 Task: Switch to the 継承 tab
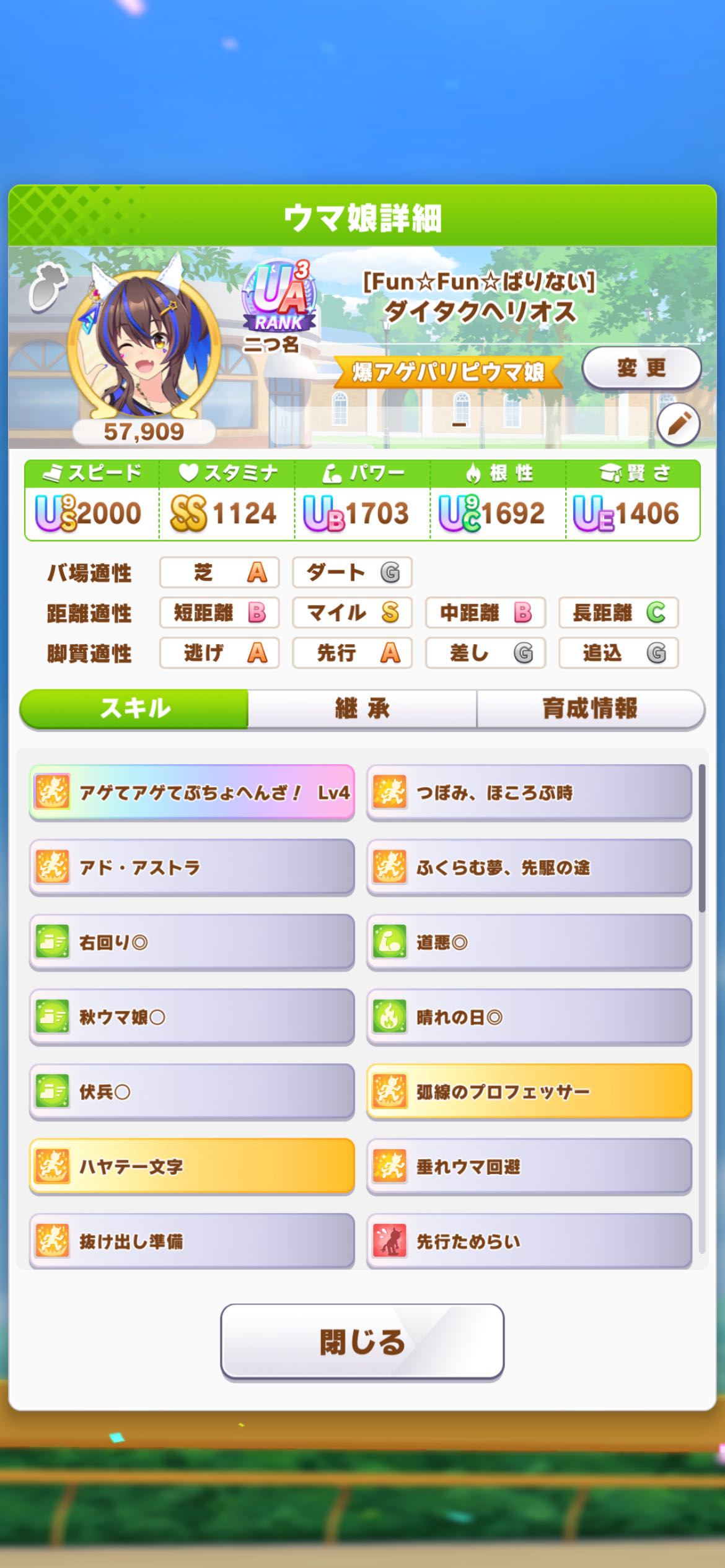tap(362, 708)
